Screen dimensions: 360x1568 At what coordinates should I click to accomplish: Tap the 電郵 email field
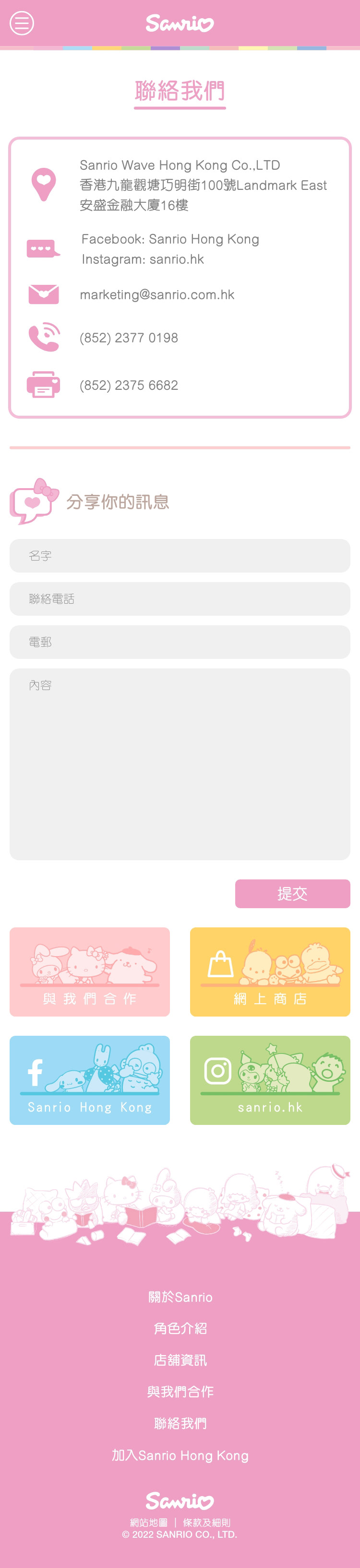[180, 642]
